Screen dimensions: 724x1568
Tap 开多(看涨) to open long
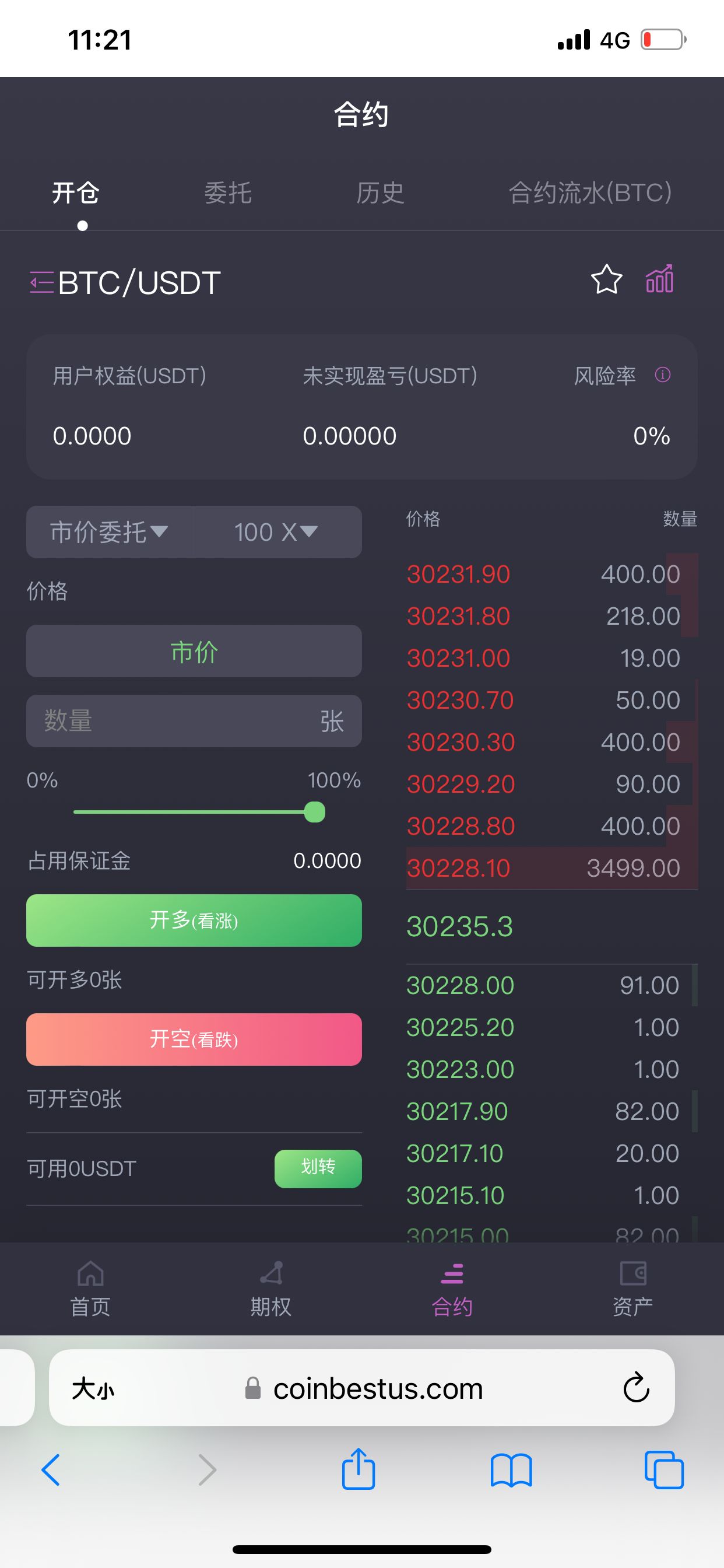(194, 921)
